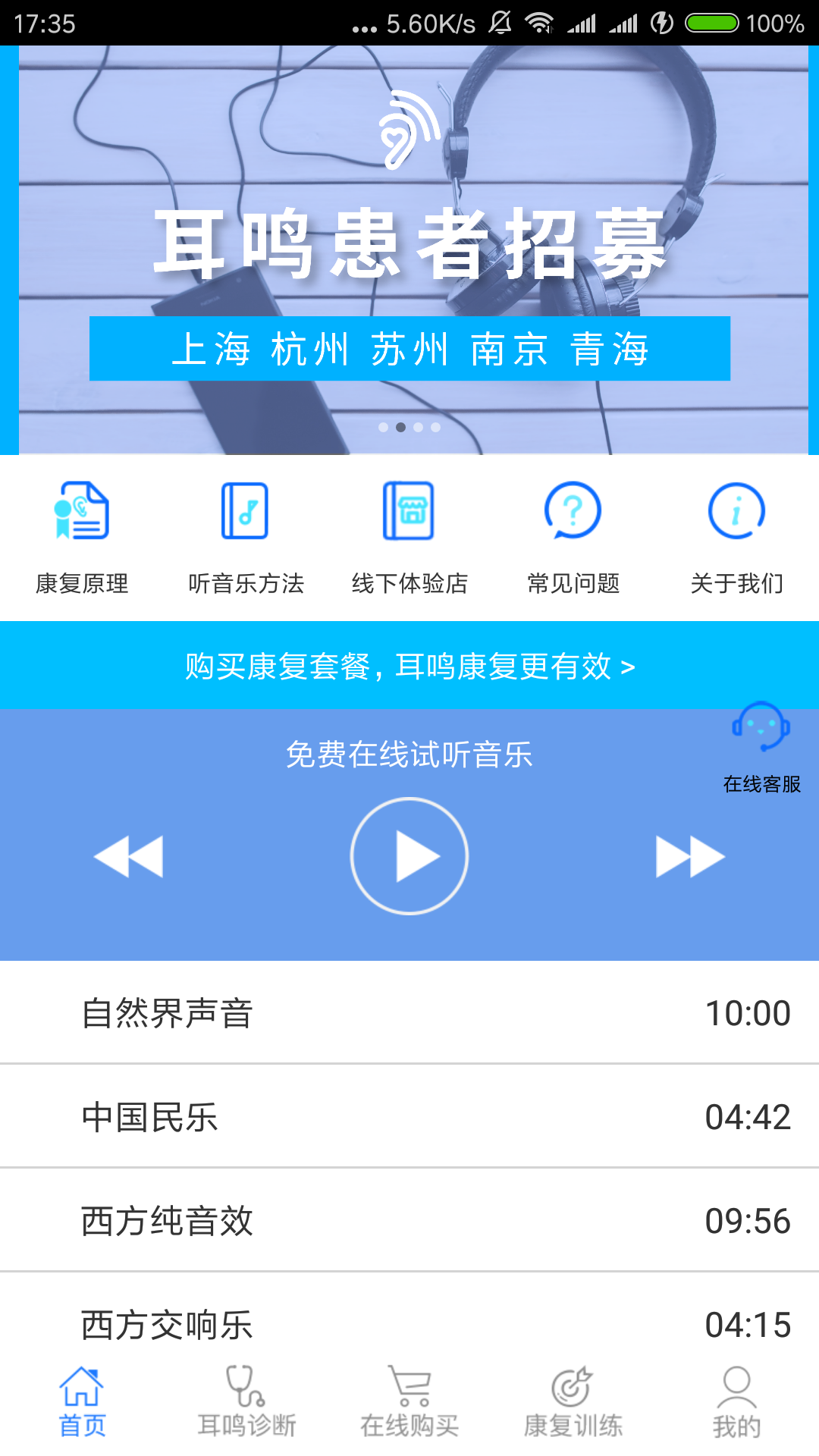The height and width of the screenshot is (1456, 819).
Task: Select the 西方交响乐 track
Action: [409, 1323]
